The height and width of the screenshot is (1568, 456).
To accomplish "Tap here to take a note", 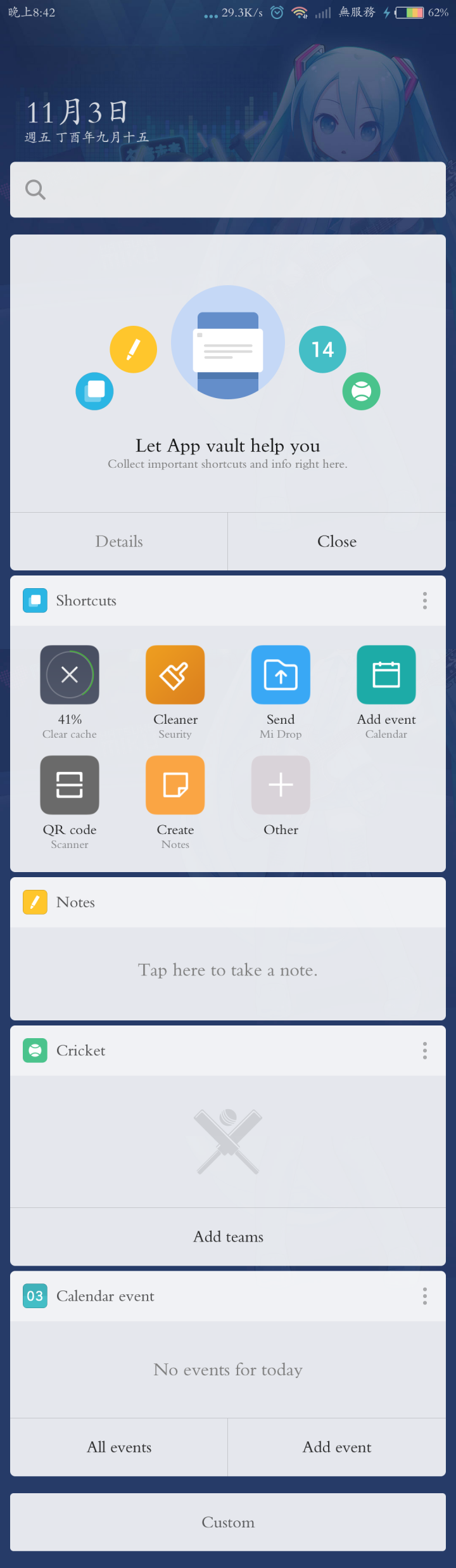I will click(228, 970).
